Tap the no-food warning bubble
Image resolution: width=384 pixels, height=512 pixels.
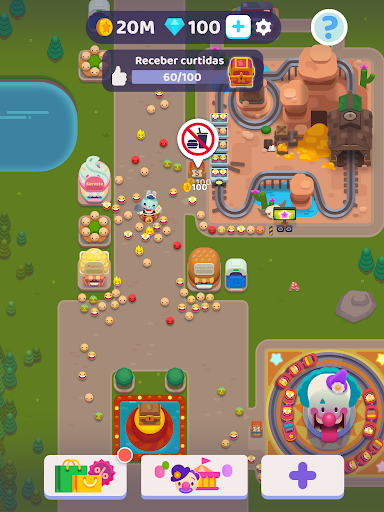pos(198,141)
